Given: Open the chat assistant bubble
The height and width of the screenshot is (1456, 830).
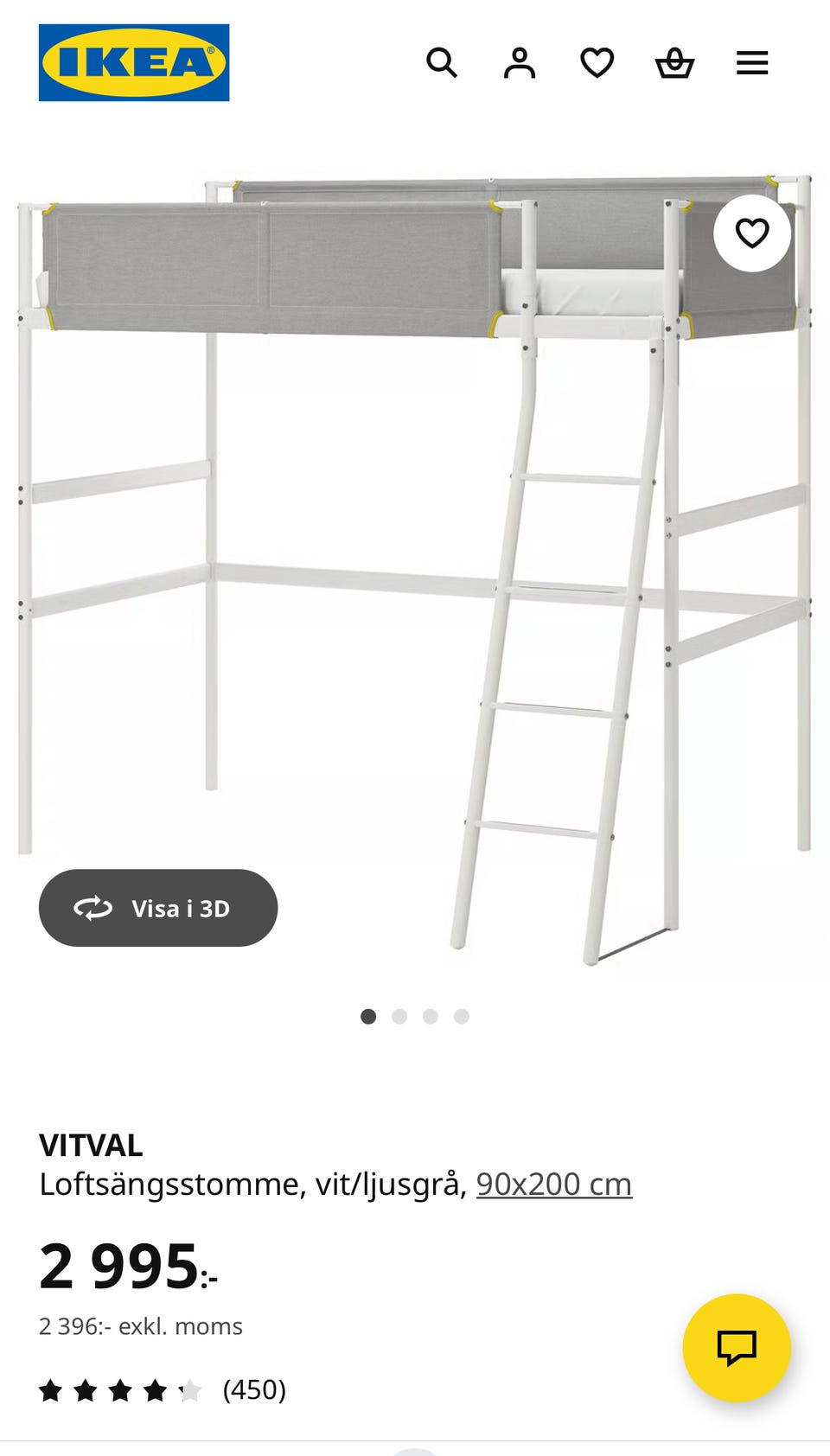Looking at the screenshot, I should pyautogui.click(x=739, y=1347).
